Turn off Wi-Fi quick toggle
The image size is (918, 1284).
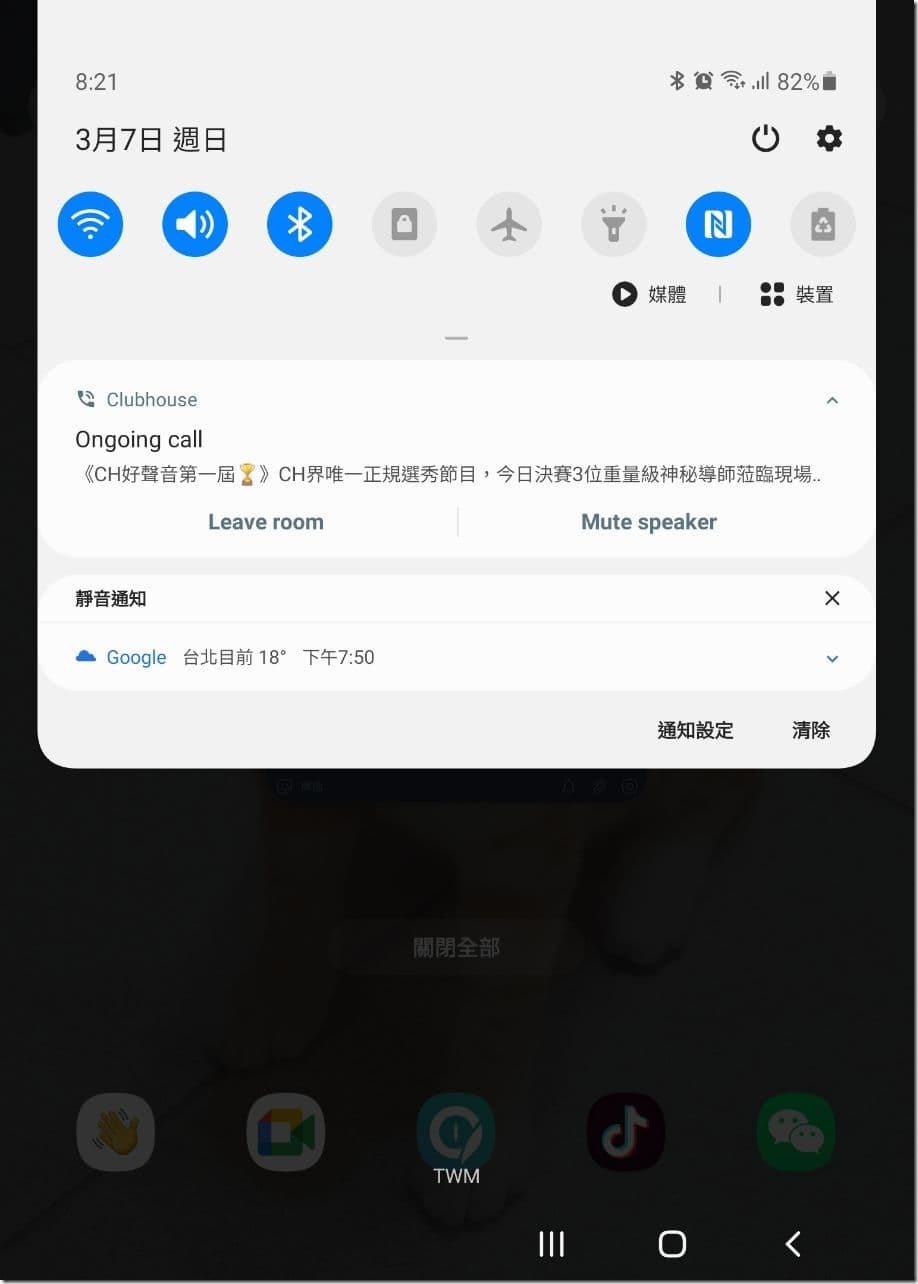coord(90,224)
